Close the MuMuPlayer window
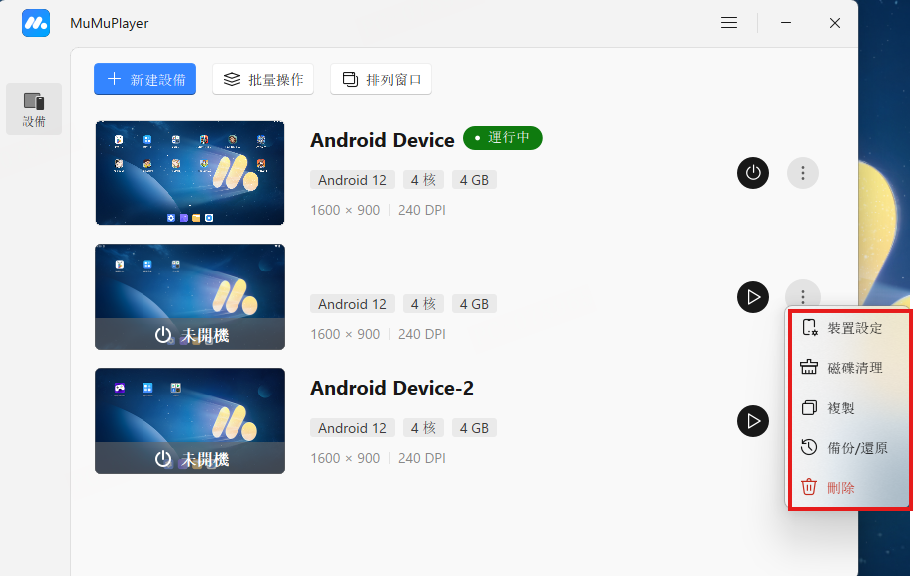Screen dimensions: 914x576 coord(835,23)
